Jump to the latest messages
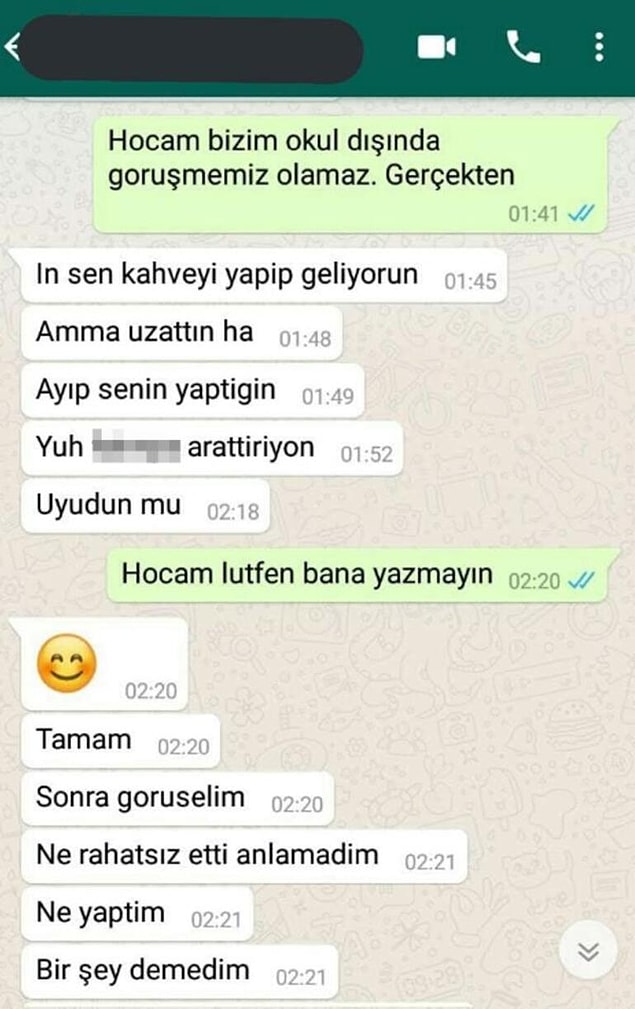This screenshot has height=1009, width=635. pyautogui.click(x=588, y=951)
